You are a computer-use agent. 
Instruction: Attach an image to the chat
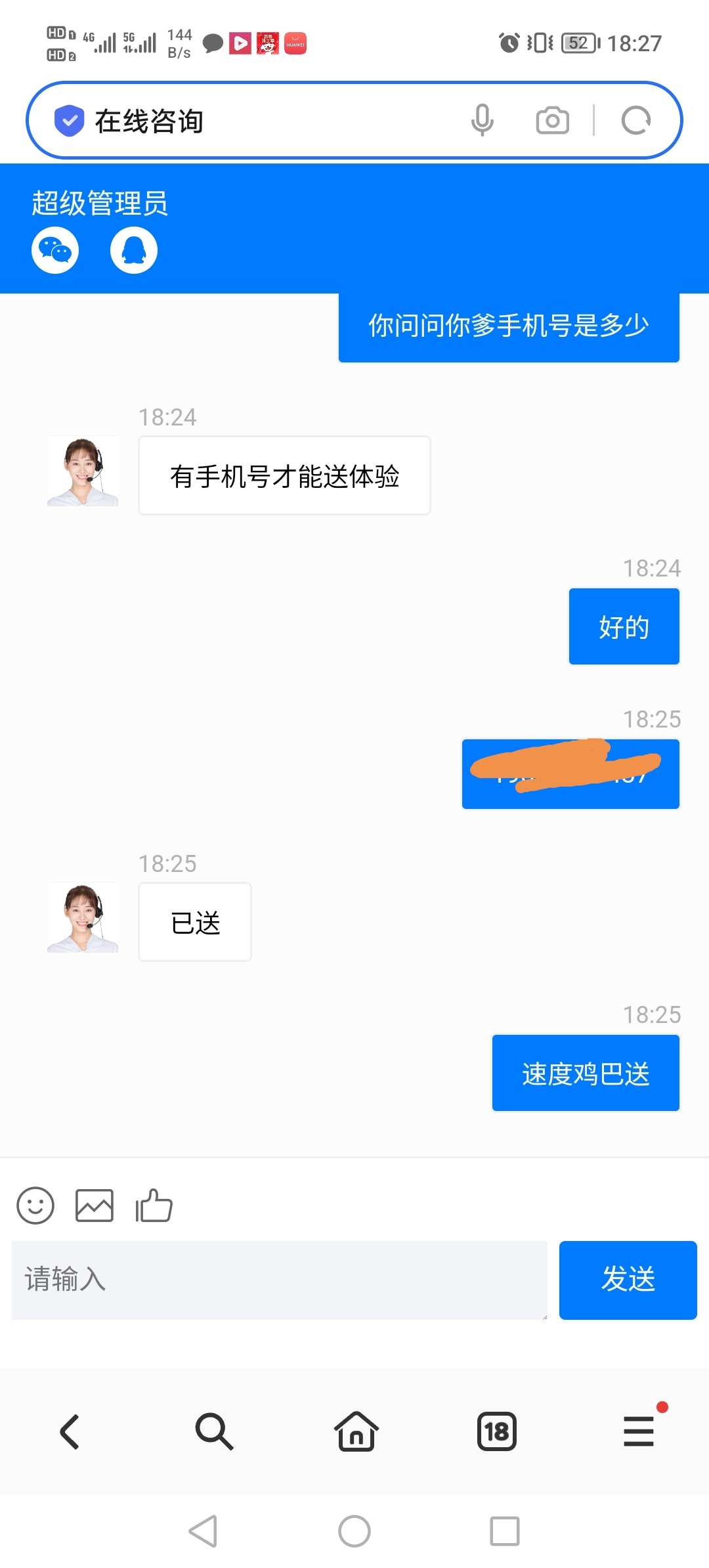[95, 1206]
